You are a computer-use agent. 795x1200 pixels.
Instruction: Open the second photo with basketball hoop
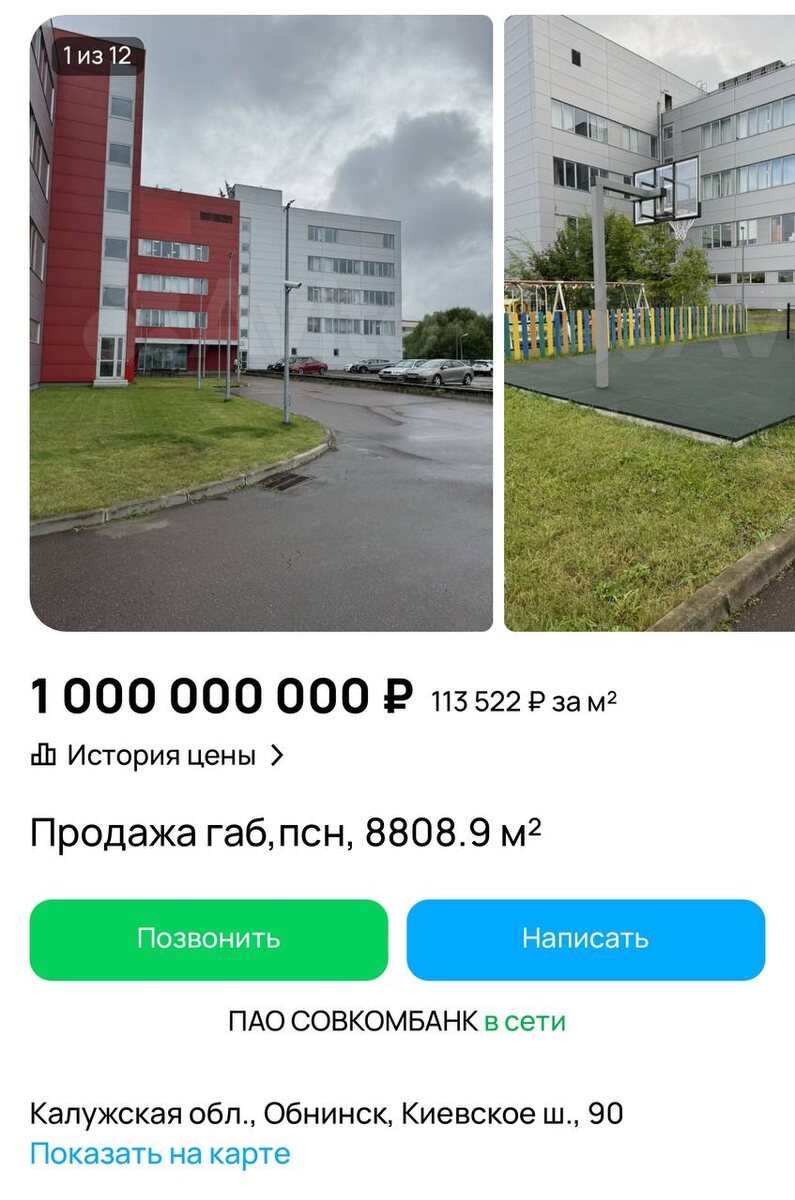(x=650, y=323)
